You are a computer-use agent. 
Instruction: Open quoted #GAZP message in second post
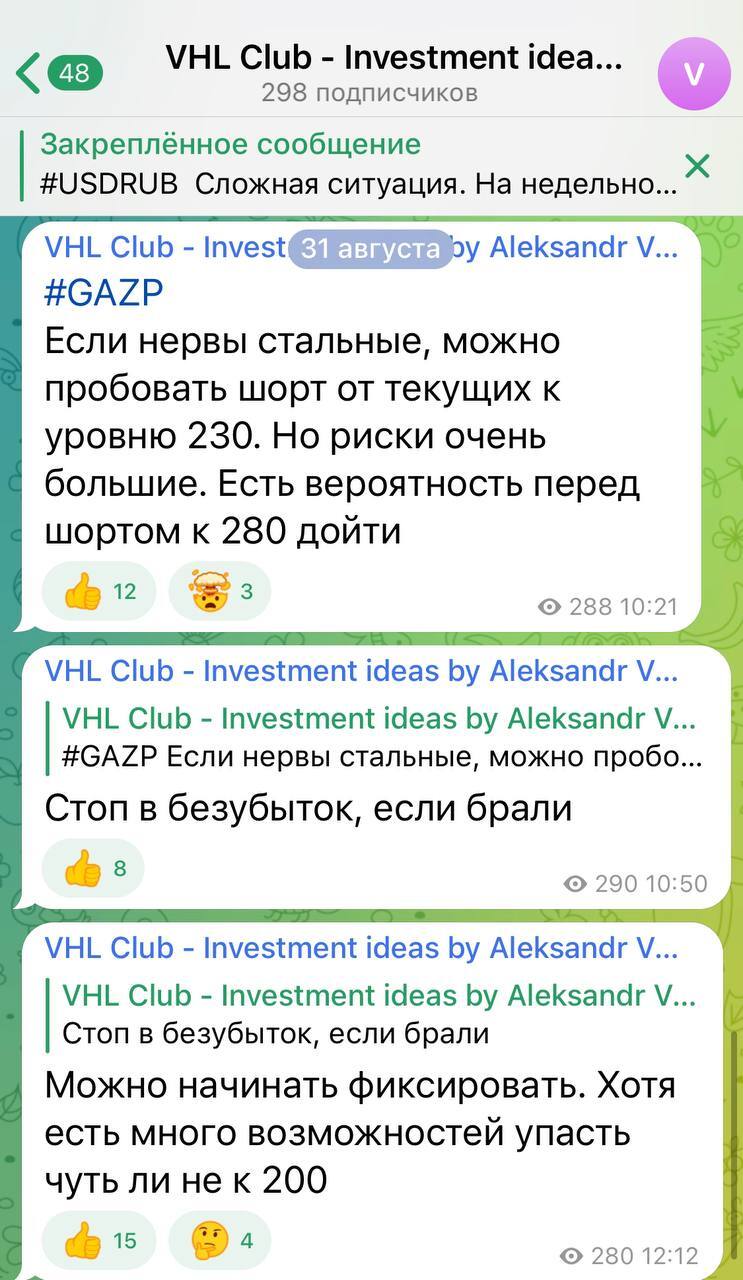pyautogui.click(x=380, y=738)
